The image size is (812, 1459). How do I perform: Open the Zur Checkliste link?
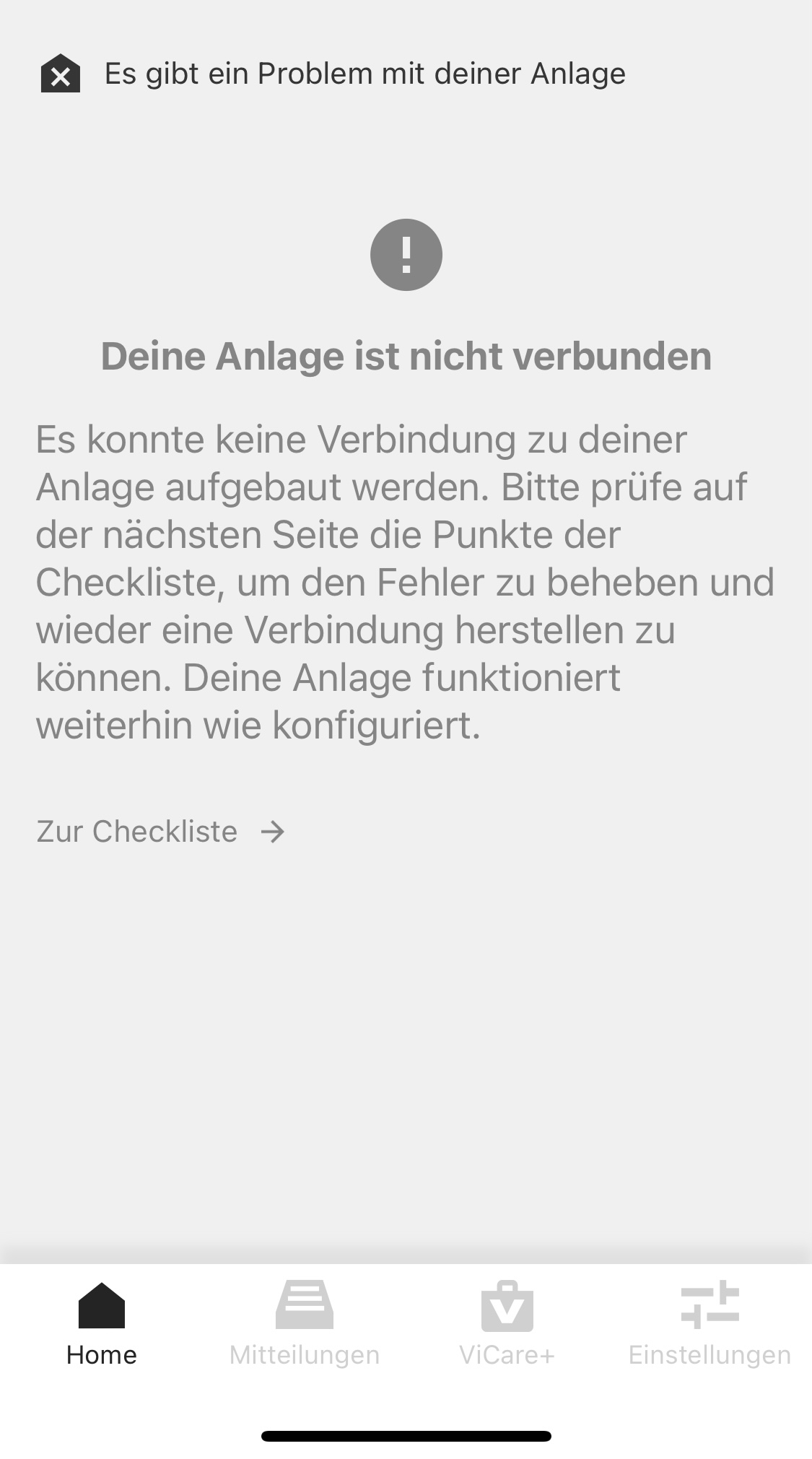coord(160,832)
